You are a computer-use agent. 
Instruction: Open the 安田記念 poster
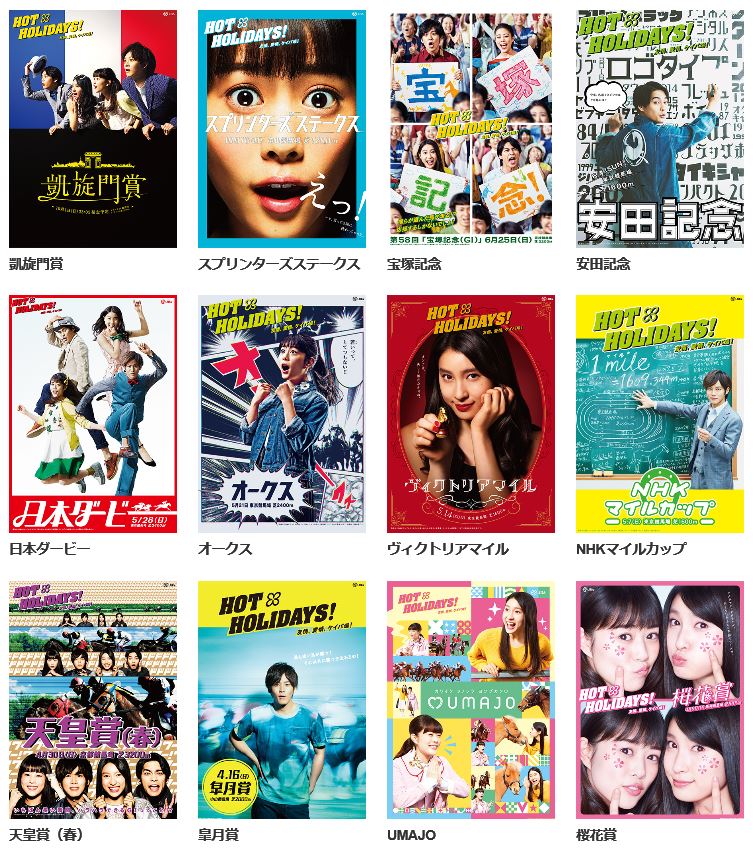660,129
